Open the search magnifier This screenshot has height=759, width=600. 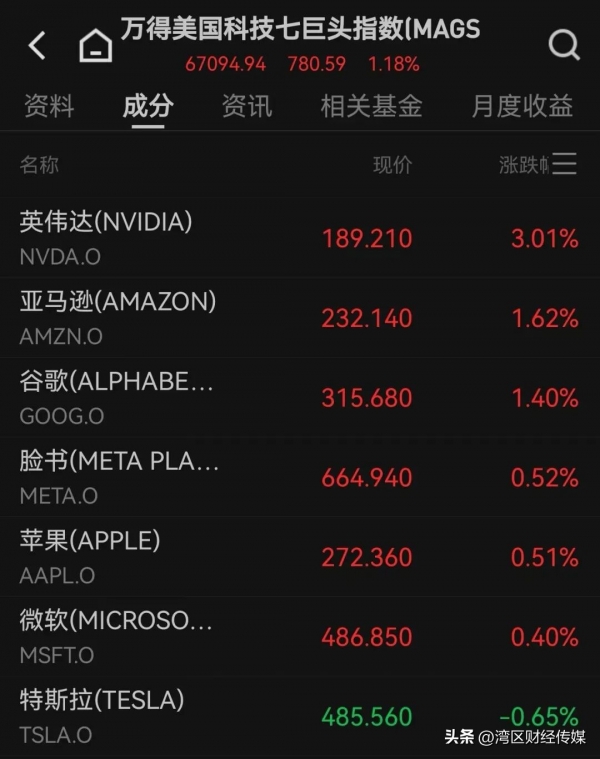(564, 45)
